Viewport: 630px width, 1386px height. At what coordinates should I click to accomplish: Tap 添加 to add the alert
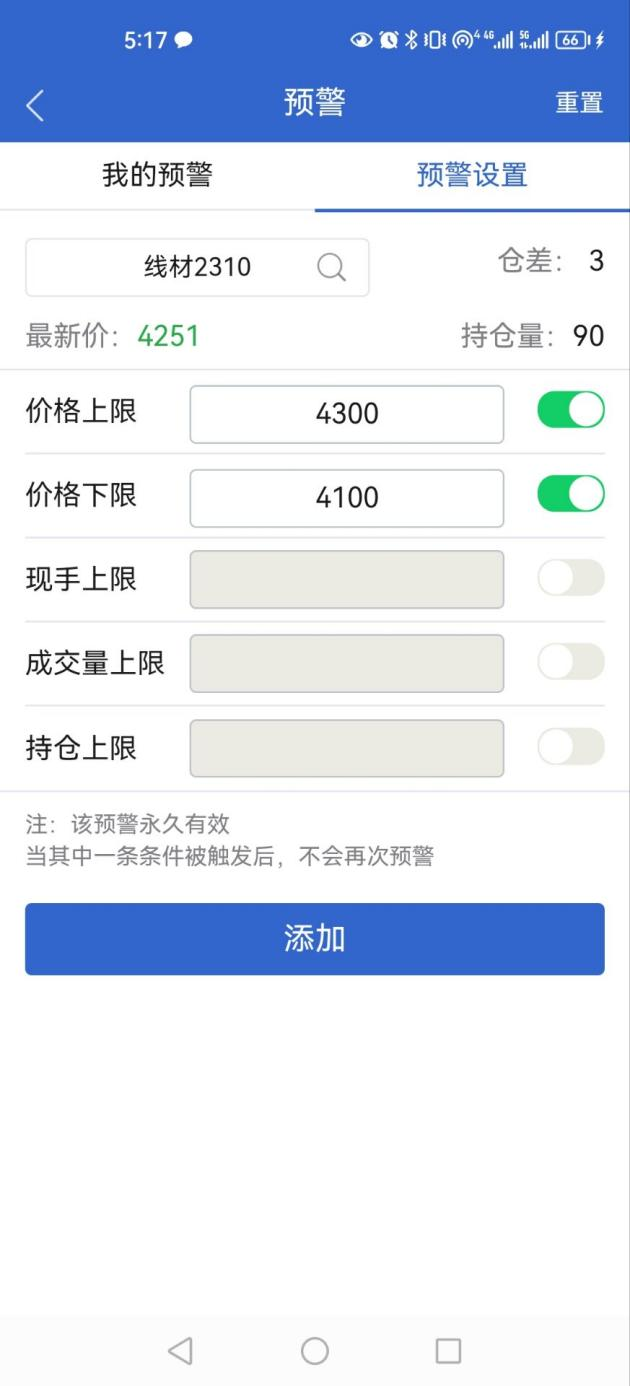pyautogui.click(x=315, y=939)
